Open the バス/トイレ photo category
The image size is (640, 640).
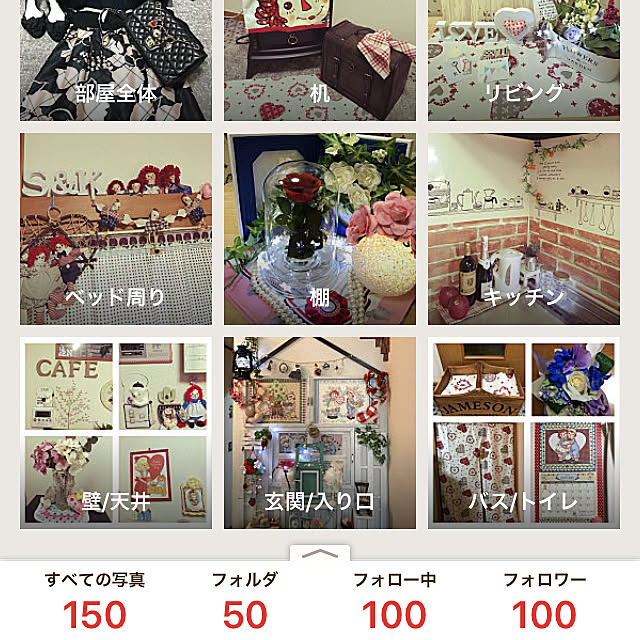[524, 432]
